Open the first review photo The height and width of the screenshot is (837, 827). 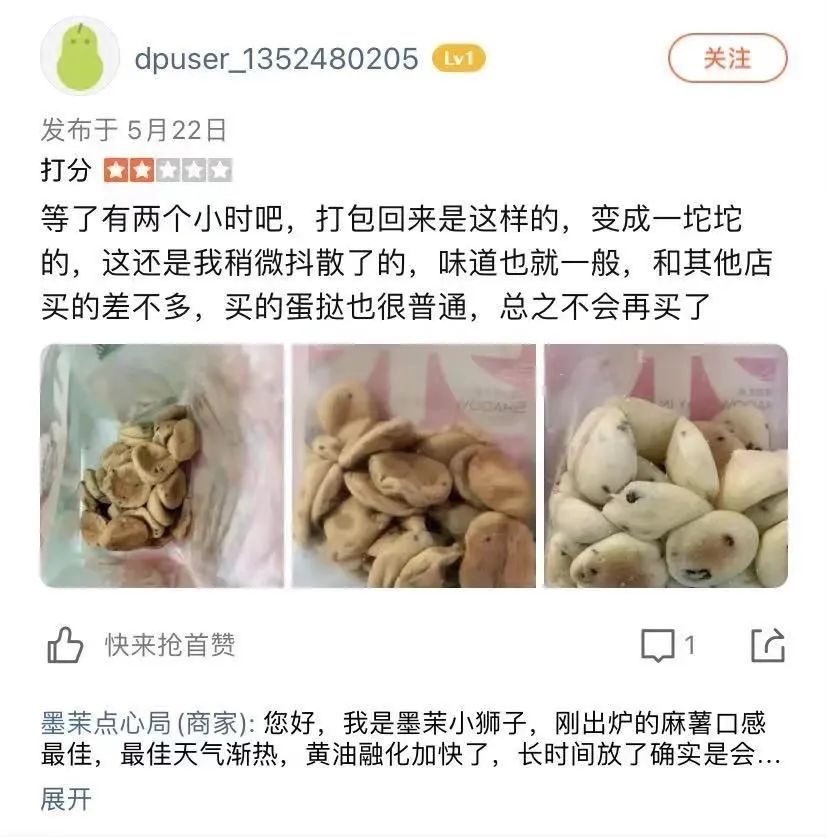161,466
